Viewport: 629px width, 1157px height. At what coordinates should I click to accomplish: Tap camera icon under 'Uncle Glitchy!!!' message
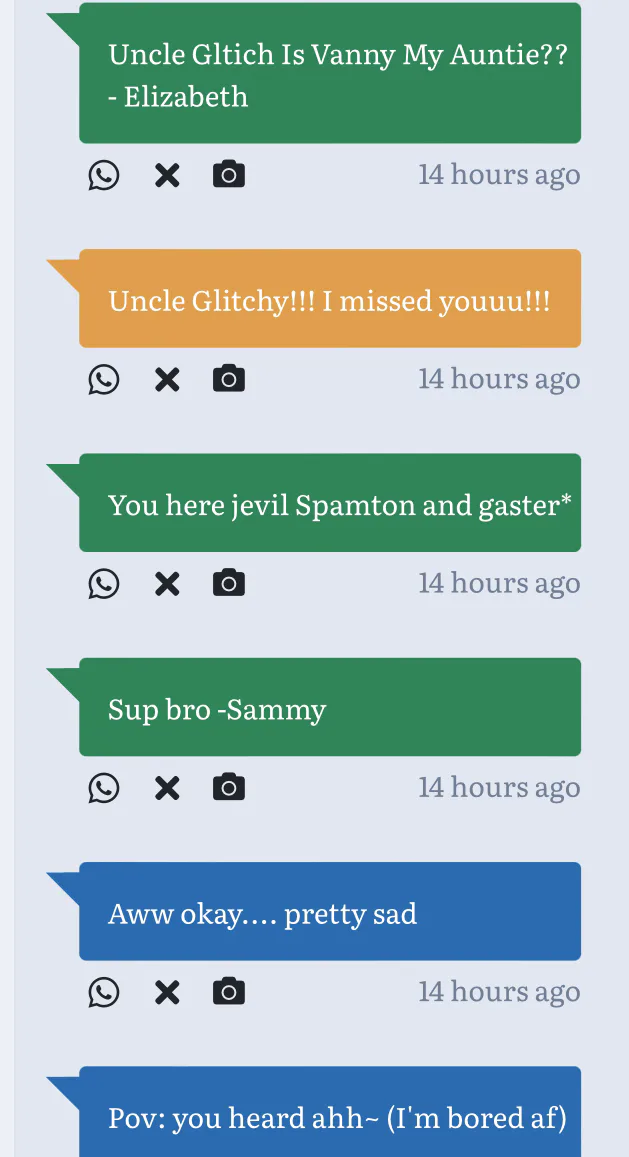click(229, 379)
